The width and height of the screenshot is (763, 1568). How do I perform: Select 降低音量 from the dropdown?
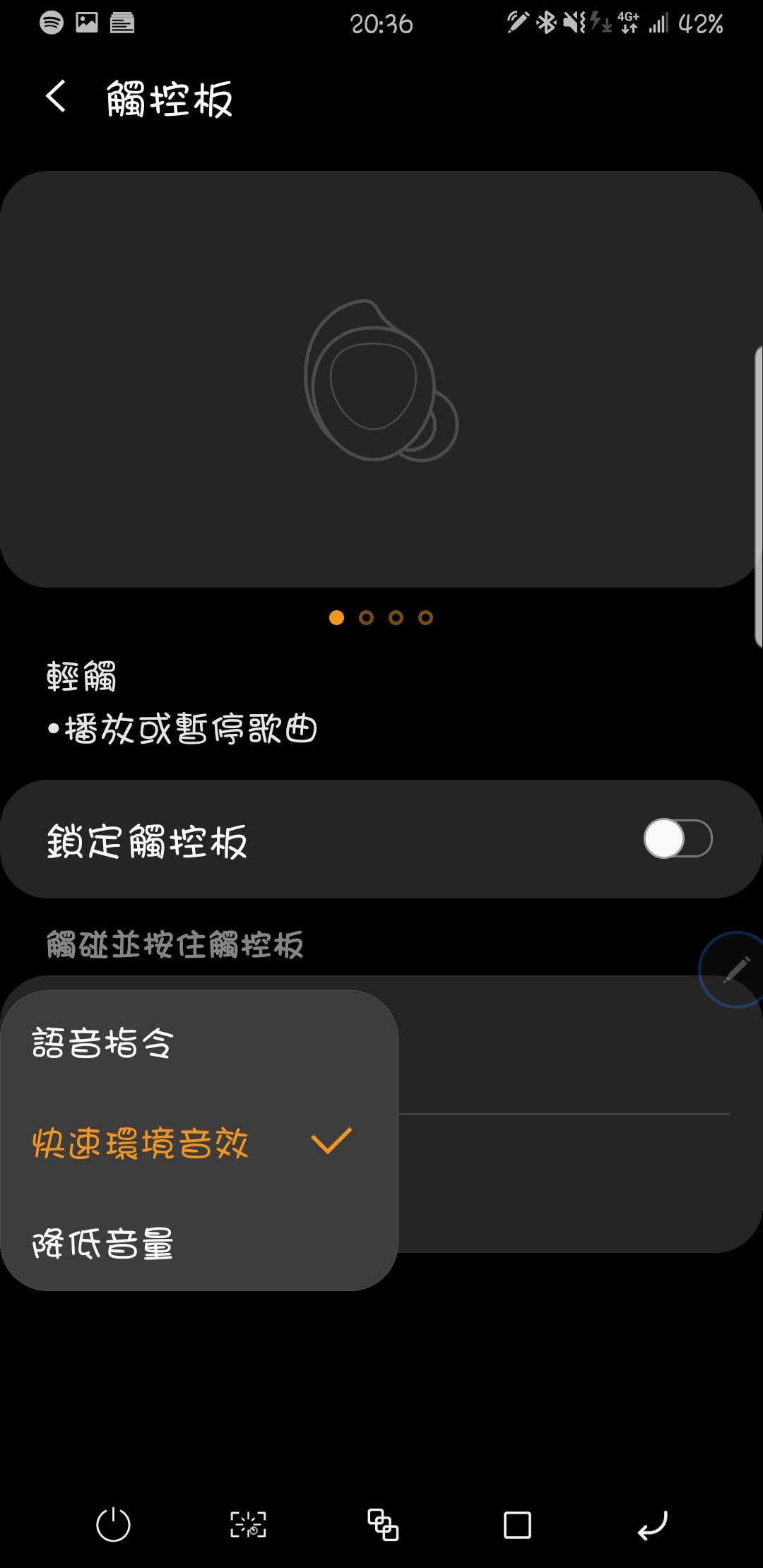pyautogui.click(x=103, y=1243)
